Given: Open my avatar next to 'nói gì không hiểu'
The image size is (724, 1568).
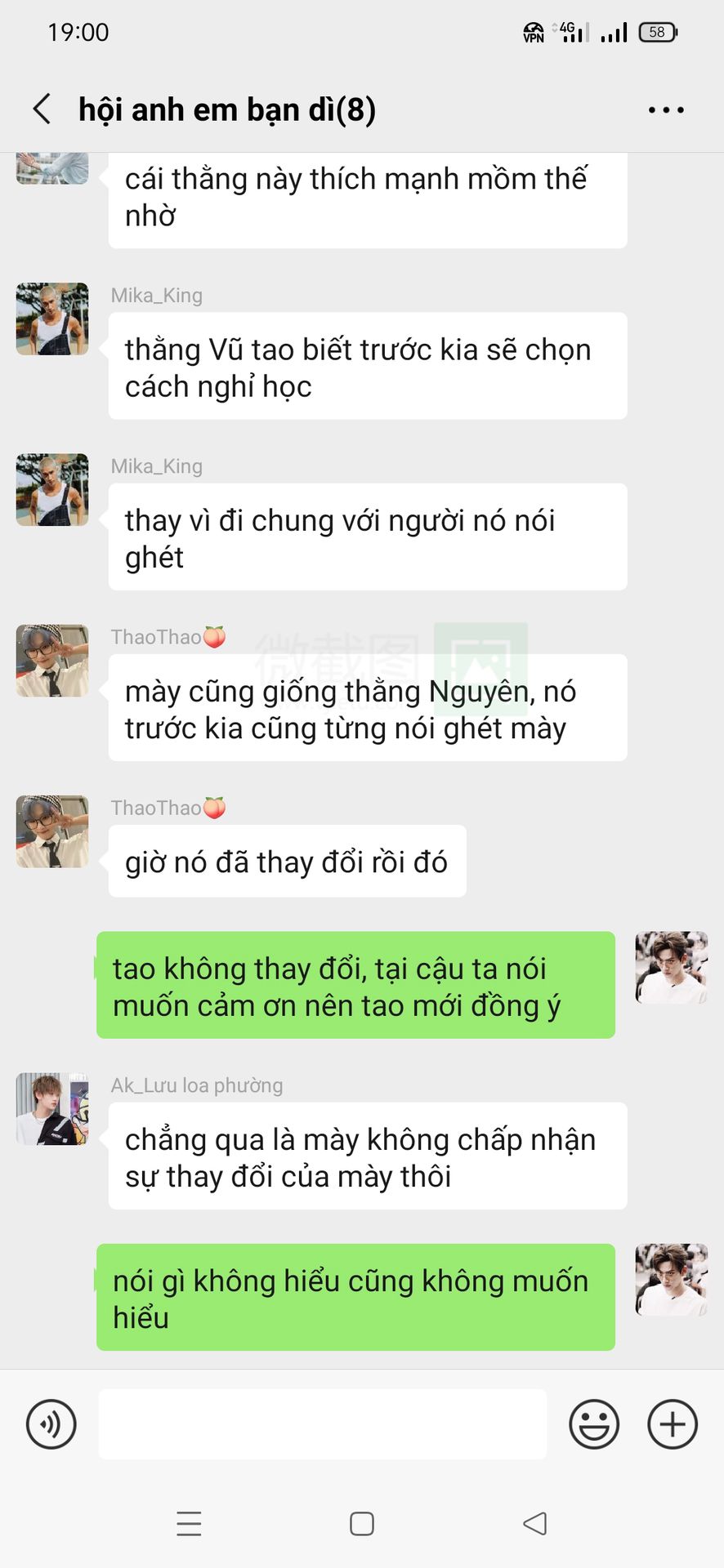Looking at the screenshot, I should pyautogui.click(x=671, y=1280).
